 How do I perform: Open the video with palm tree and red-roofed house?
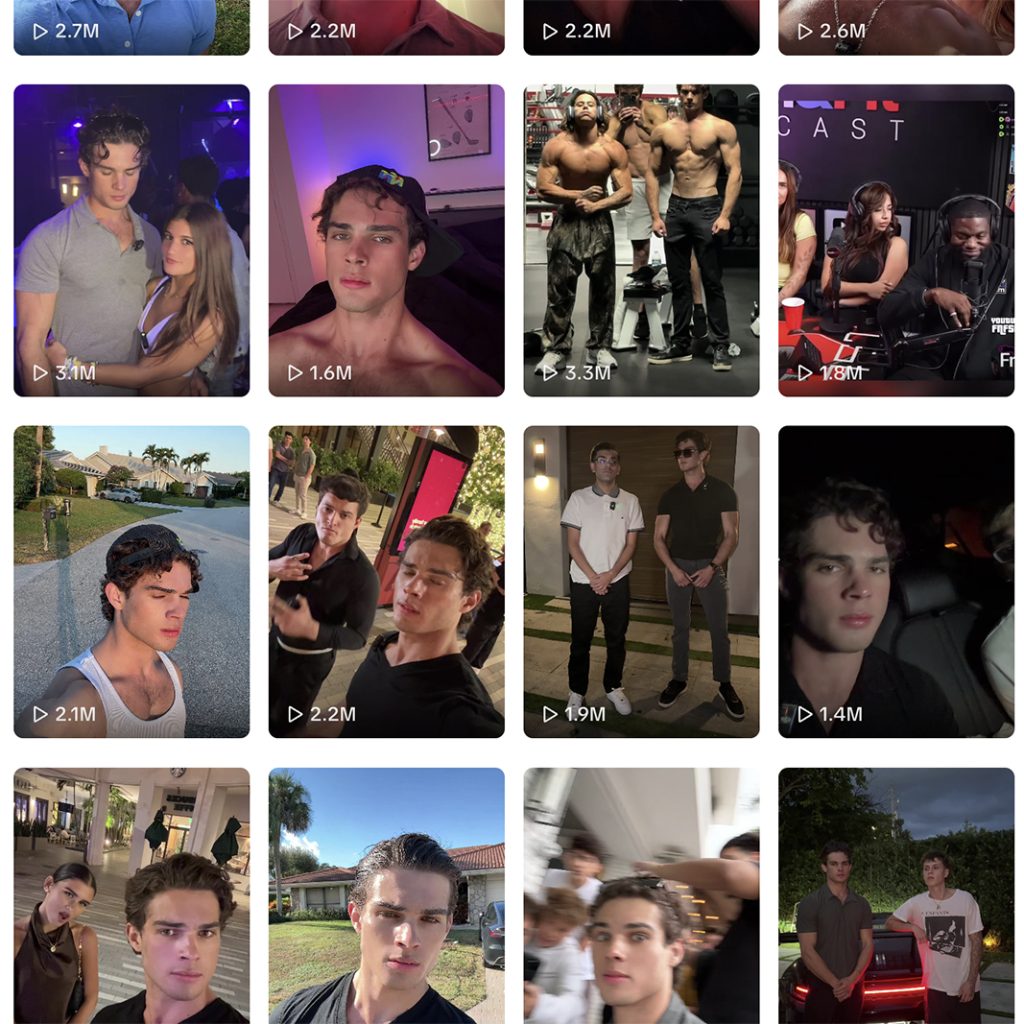386,895
